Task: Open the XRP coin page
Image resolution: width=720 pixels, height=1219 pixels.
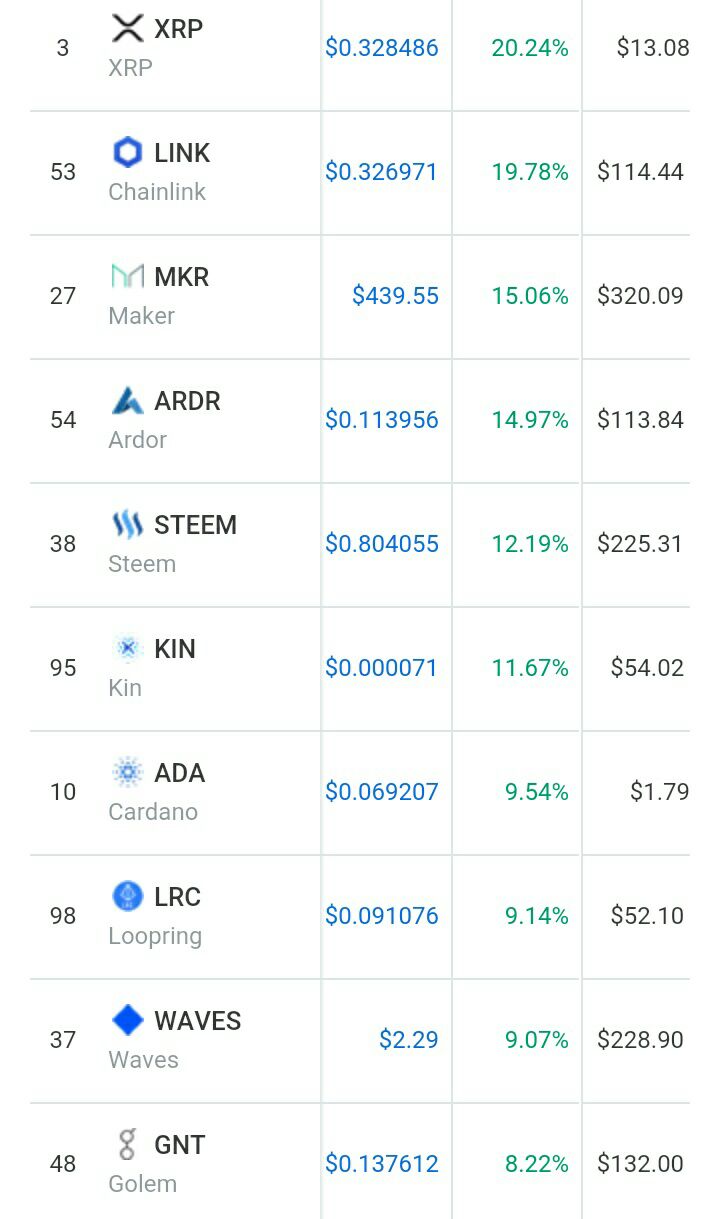Action: (x=178, y=29)
